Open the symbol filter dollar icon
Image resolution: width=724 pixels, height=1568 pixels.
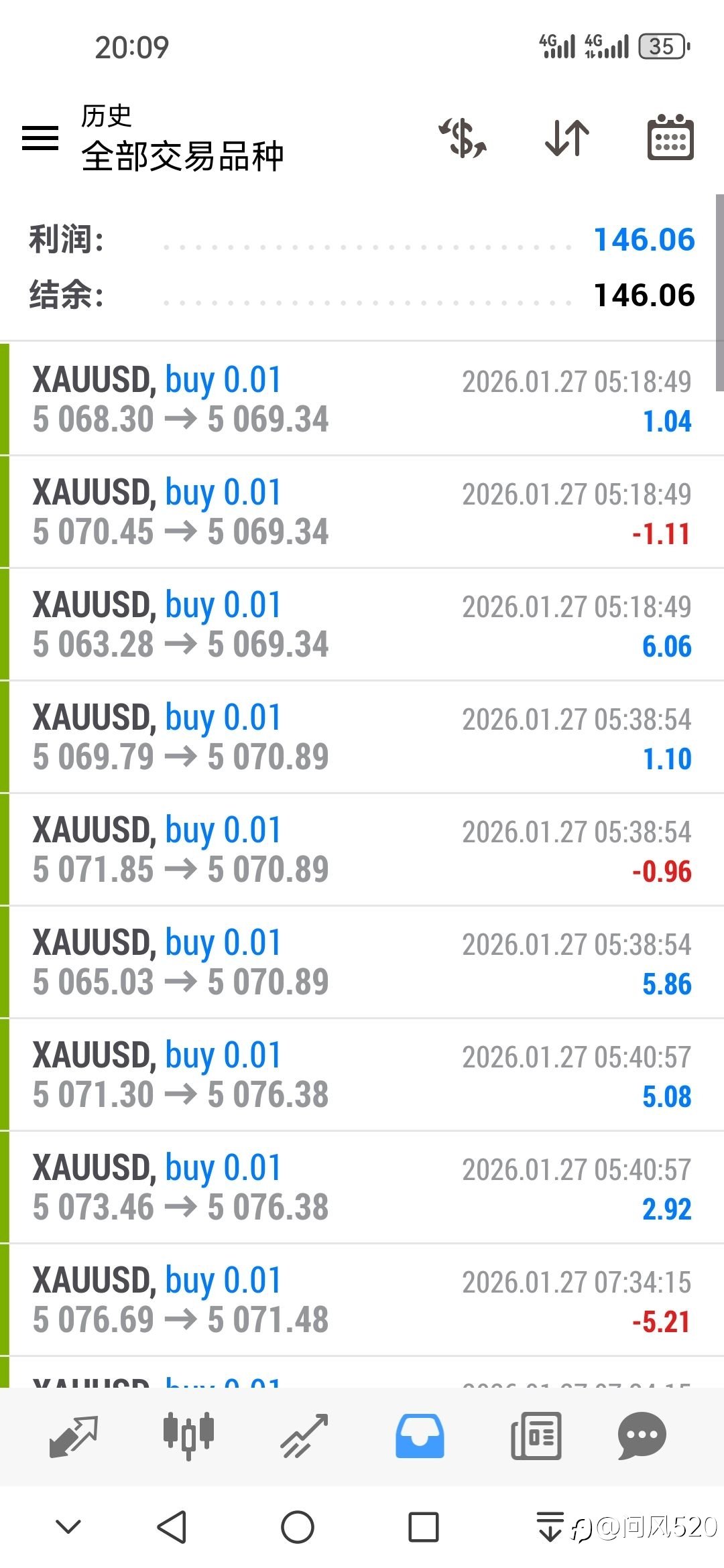463,138
